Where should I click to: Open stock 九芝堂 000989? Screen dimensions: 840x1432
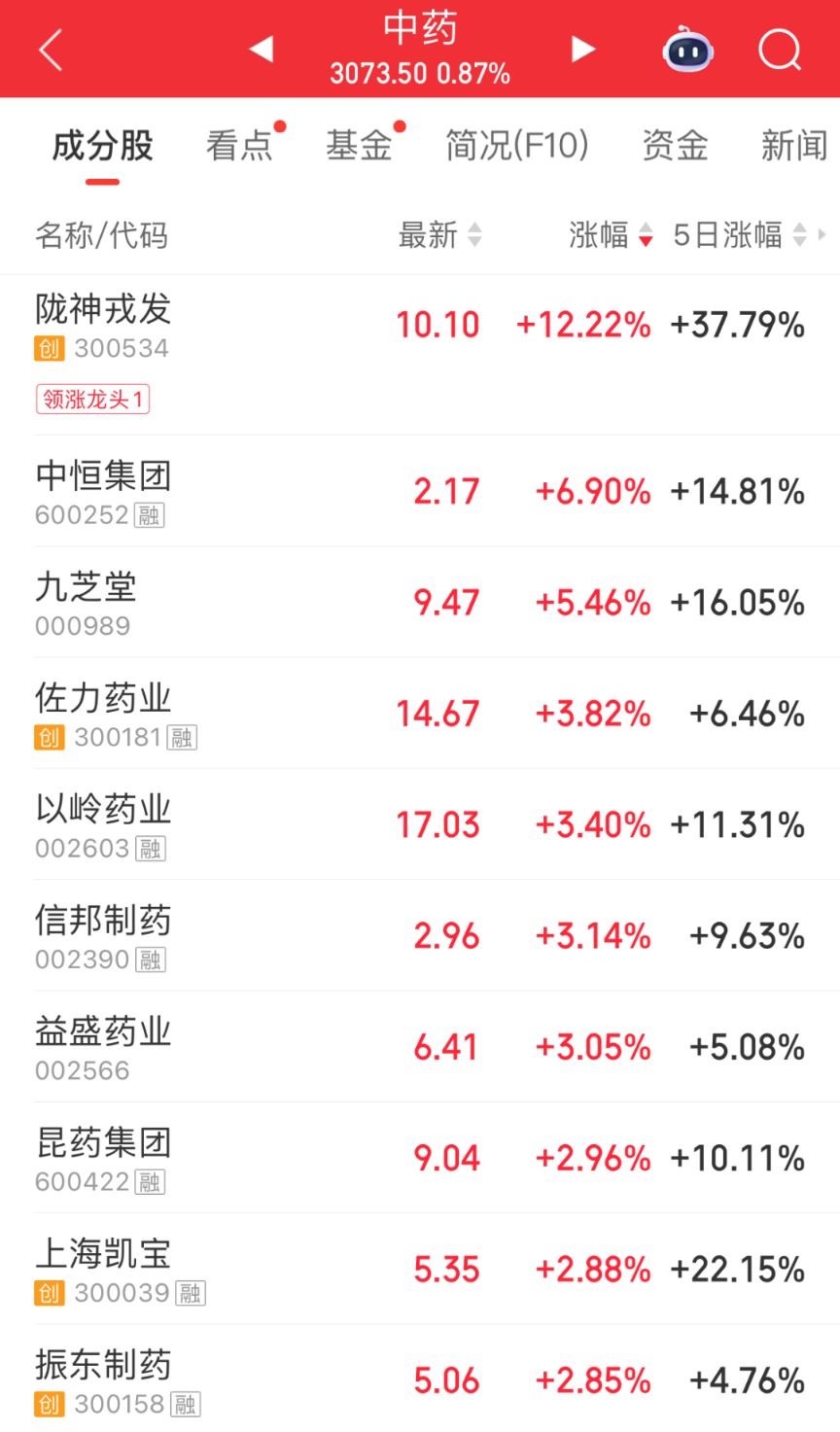[x=420, y=602]
